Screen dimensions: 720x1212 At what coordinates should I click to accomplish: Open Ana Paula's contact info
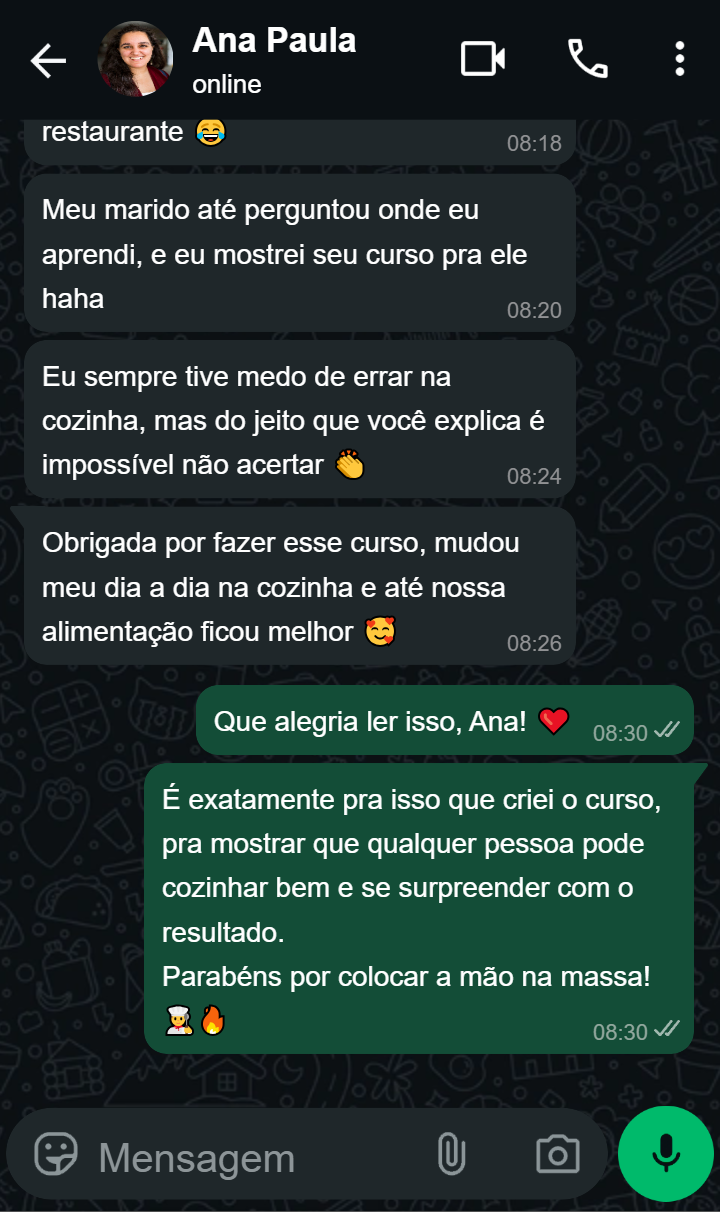tap(274, 60)
